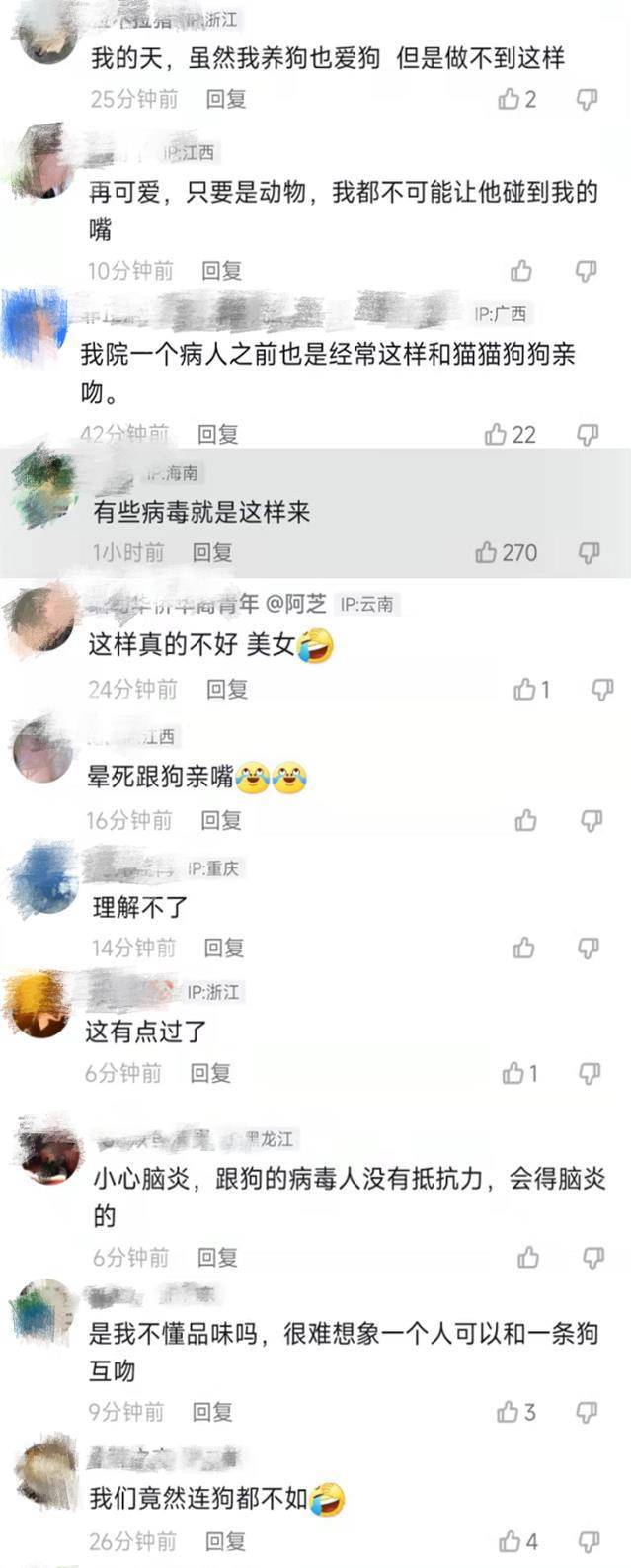Image resolution: width=631 pixels, height=1568 pixels.
Task: Dislike the comment '我们竟然连狗都不如'
Action: point(590,1541)
